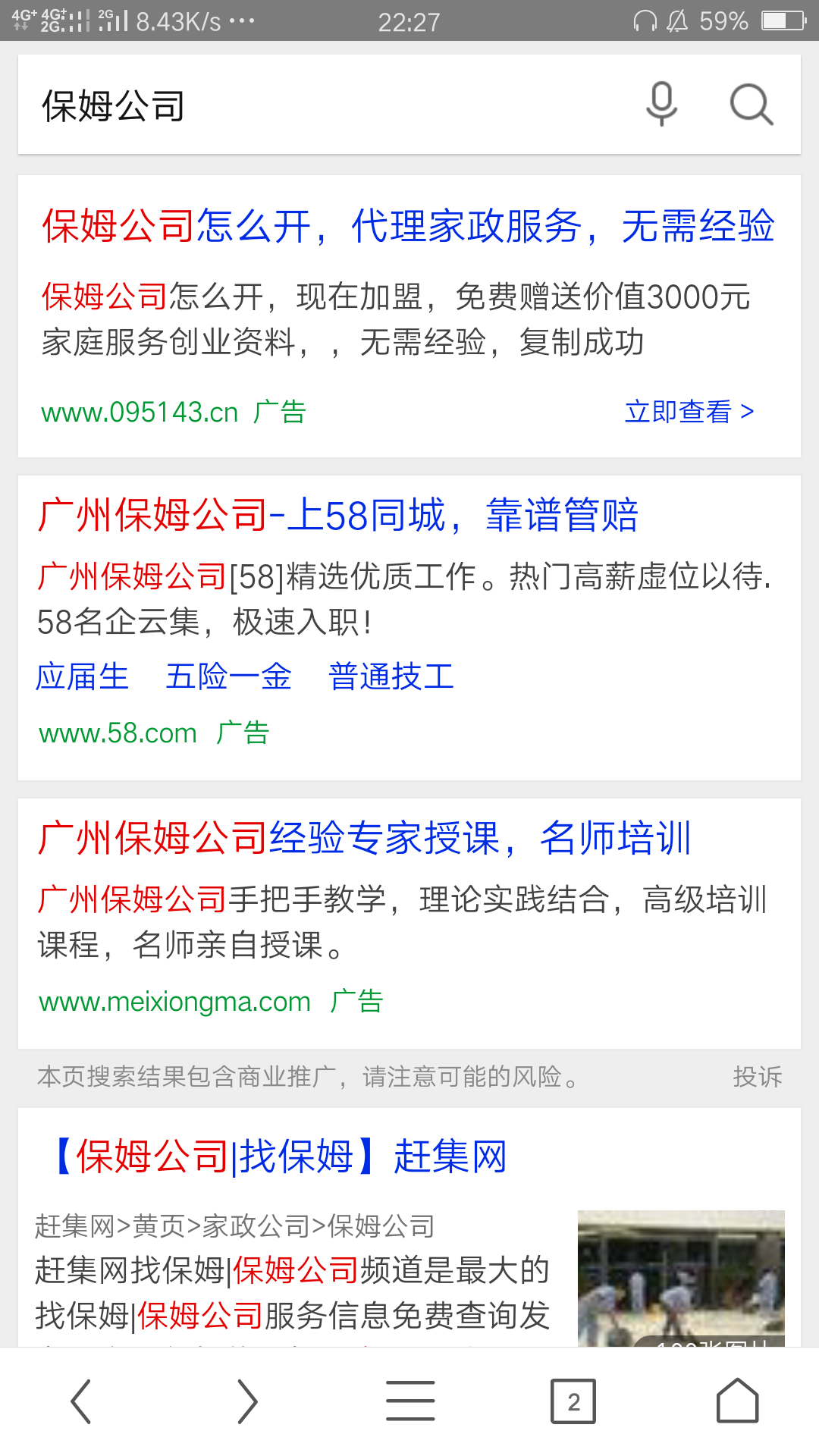819x1456 pixels.
Task: Tap 投诉 to report the ads
Action: tap(757, 1077)
